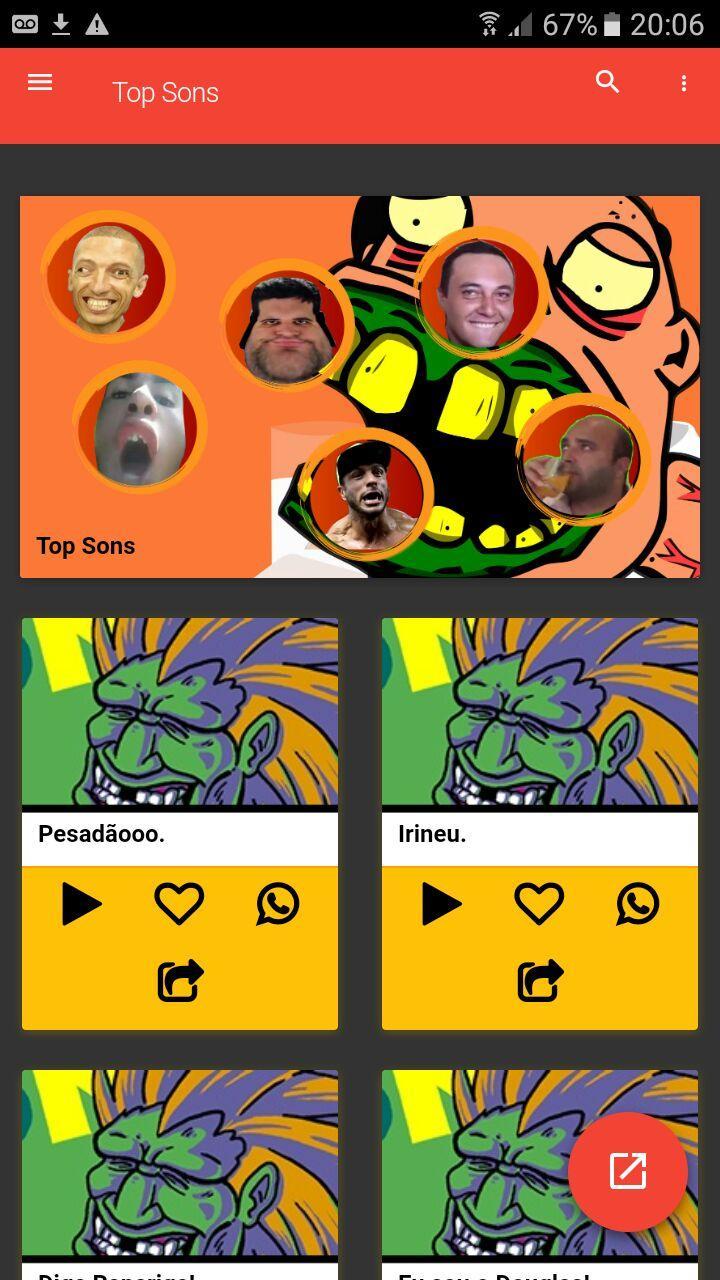
Task: Open the Pesadãooo. card image
Action: point(180,712)
